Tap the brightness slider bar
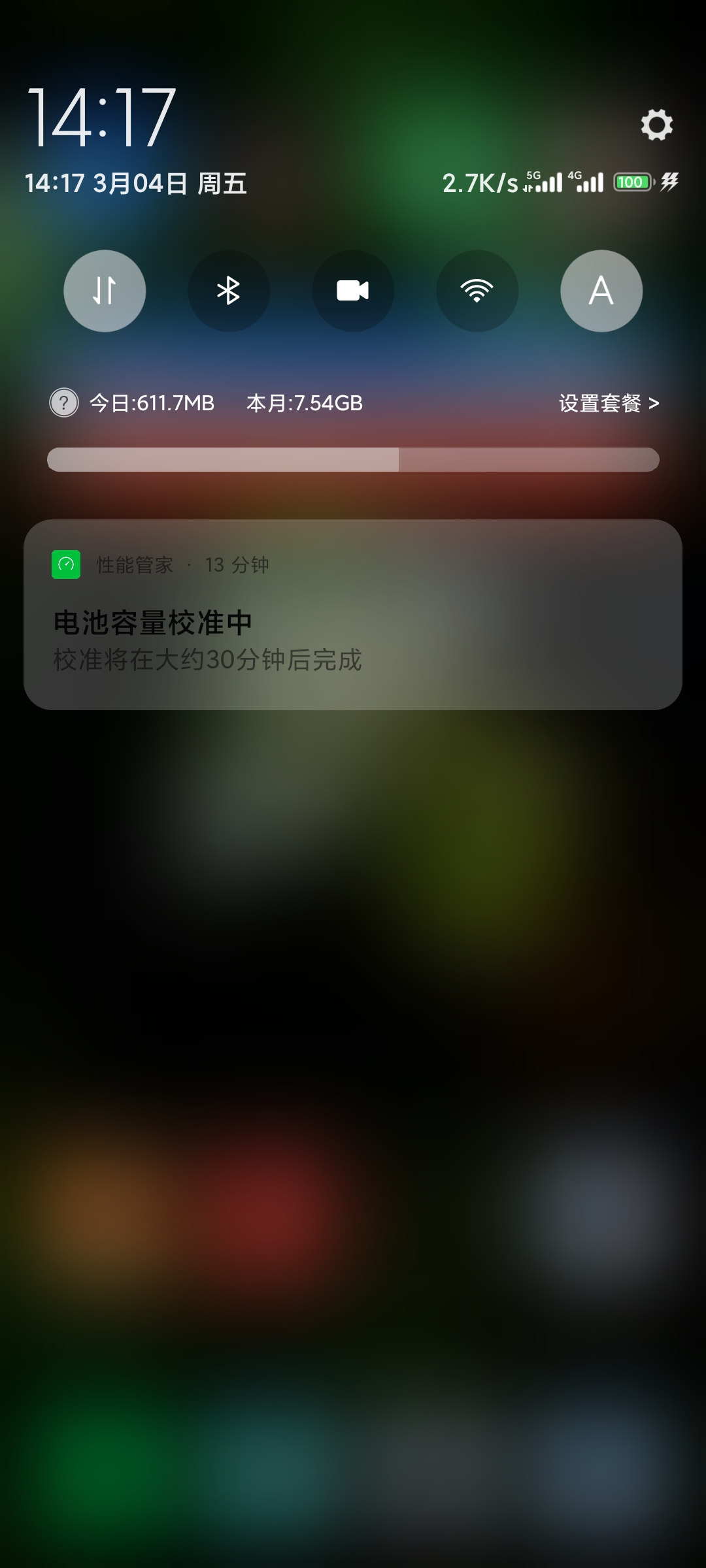The image size is (706, 1568). coord(353,459)
